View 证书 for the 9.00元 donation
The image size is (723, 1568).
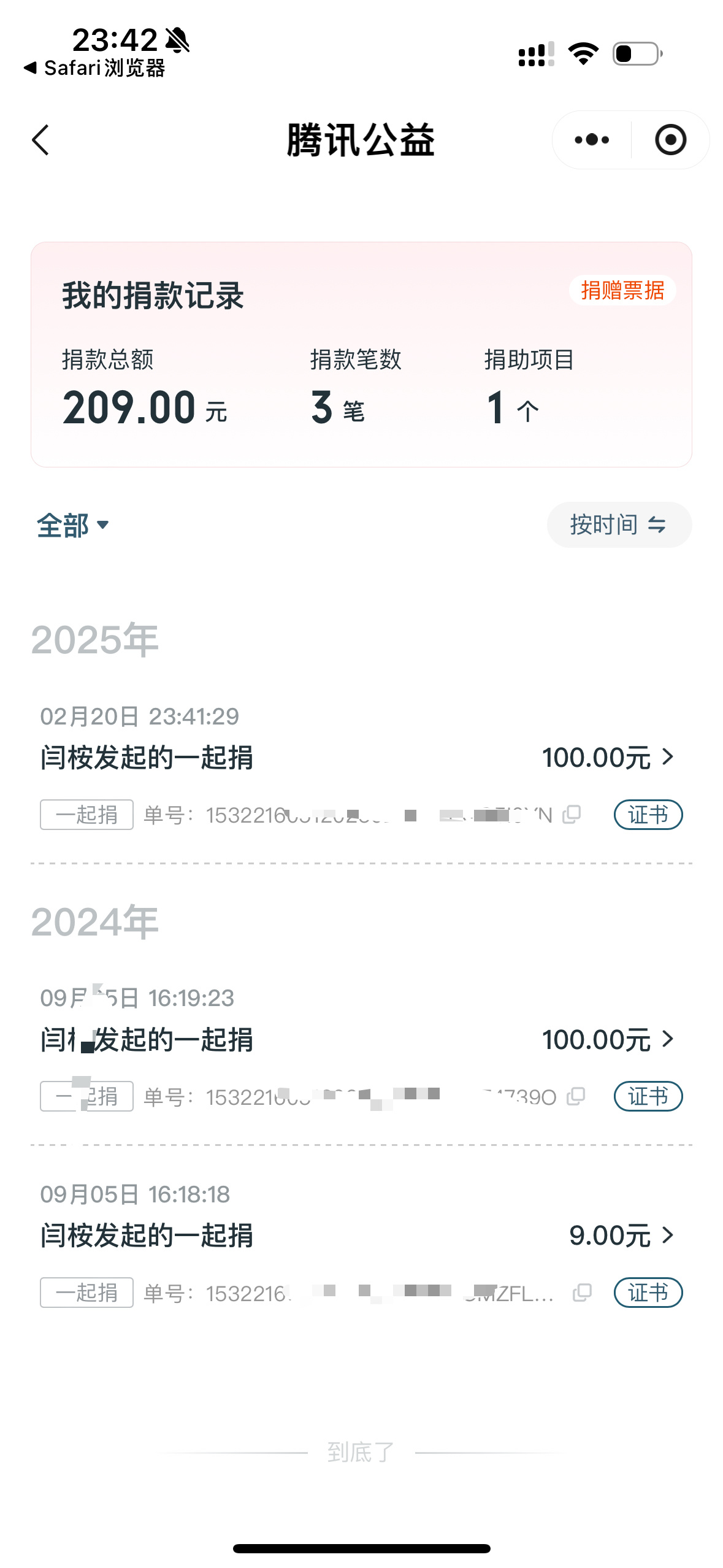[648, 1293]
